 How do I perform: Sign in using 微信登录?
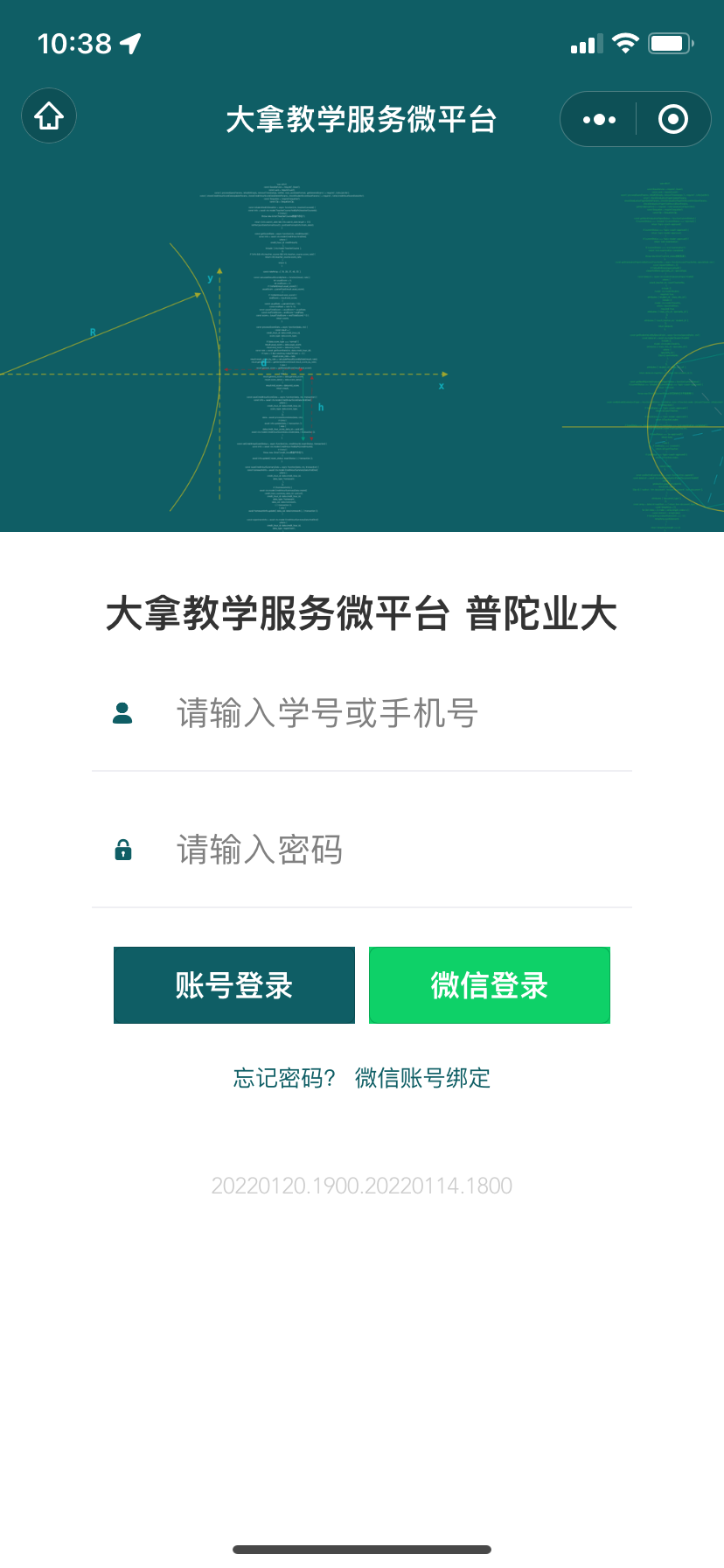coord(489,985)
